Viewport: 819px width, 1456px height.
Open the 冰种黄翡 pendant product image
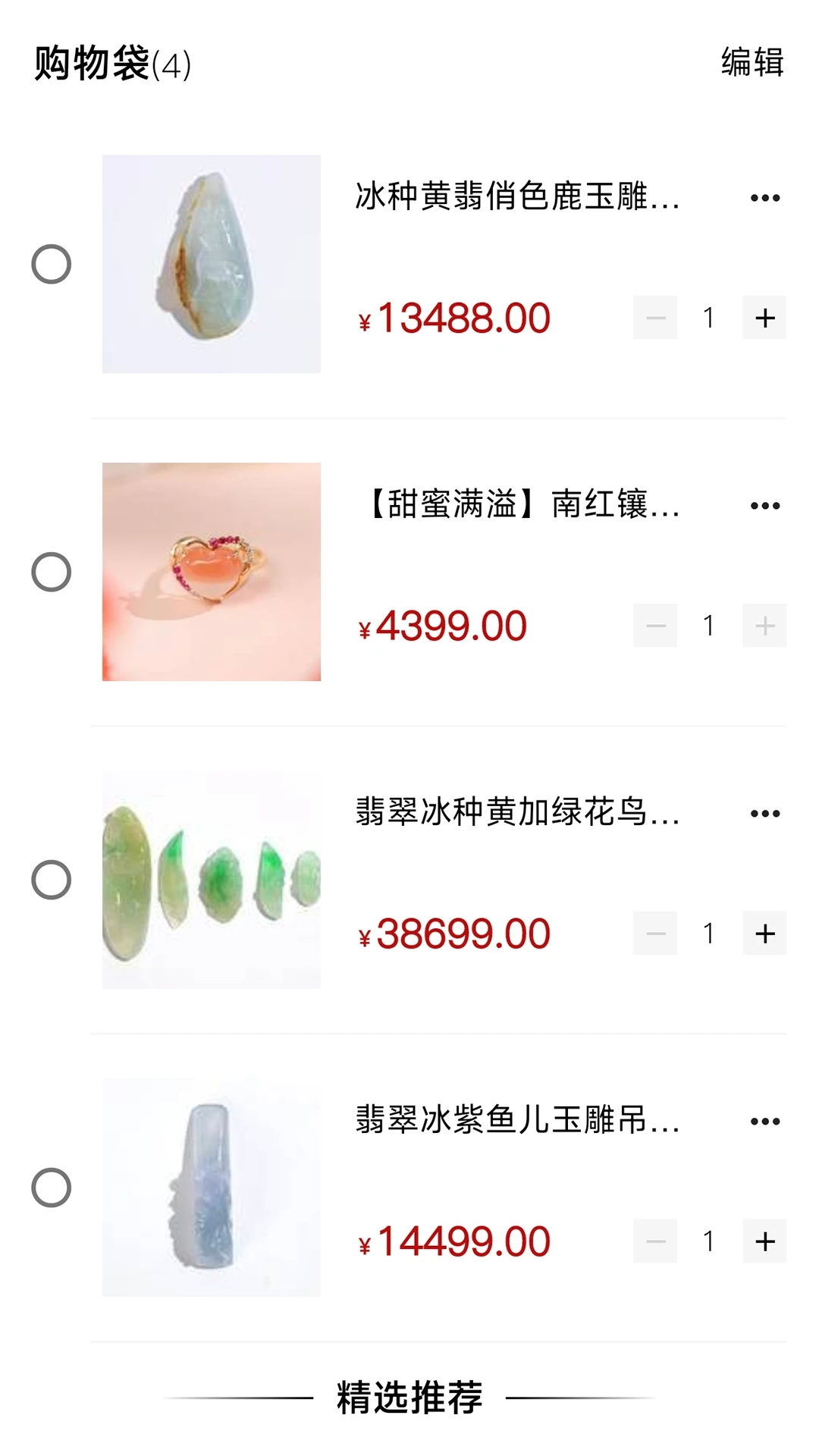tap(212, 264)
